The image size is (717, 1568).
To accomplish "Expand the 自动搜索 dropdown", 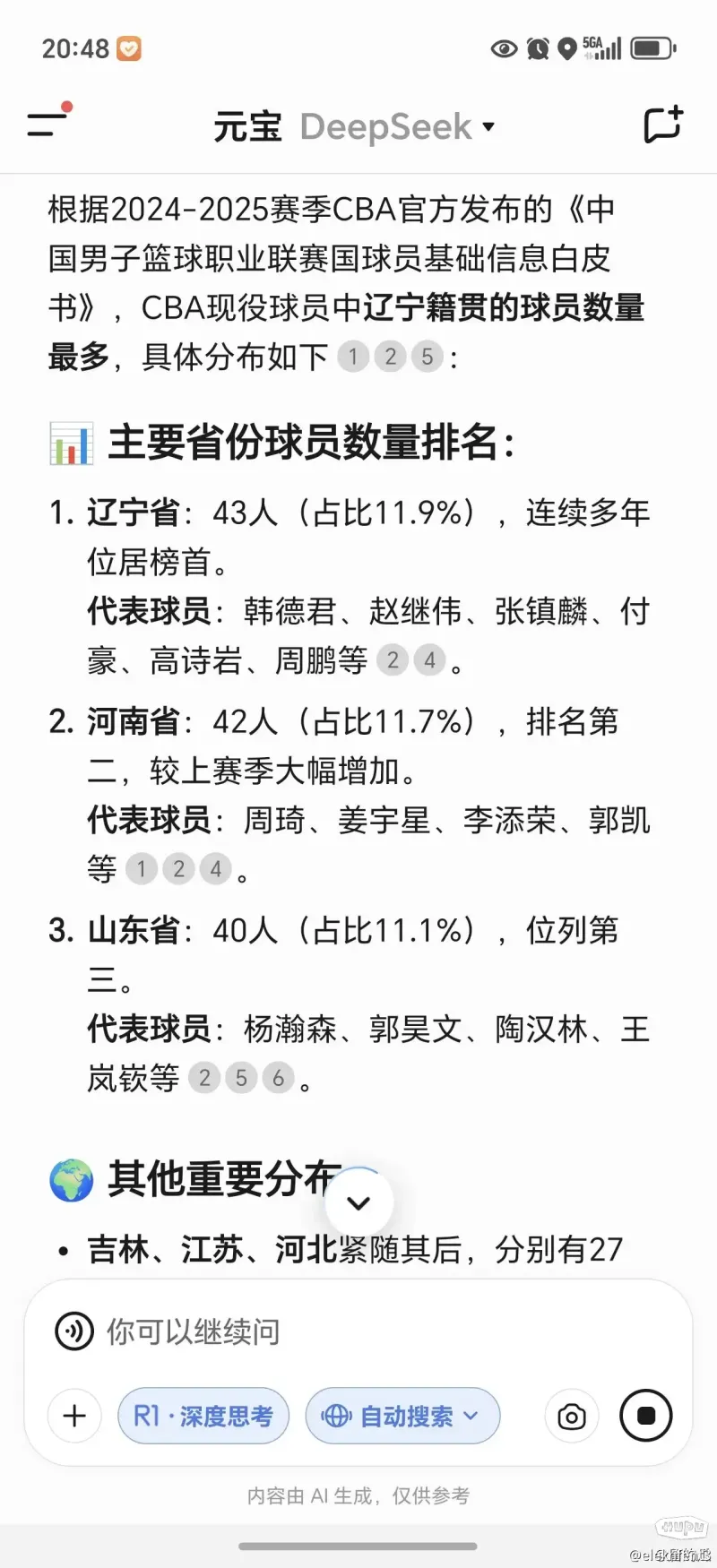I will (403, 1416).
